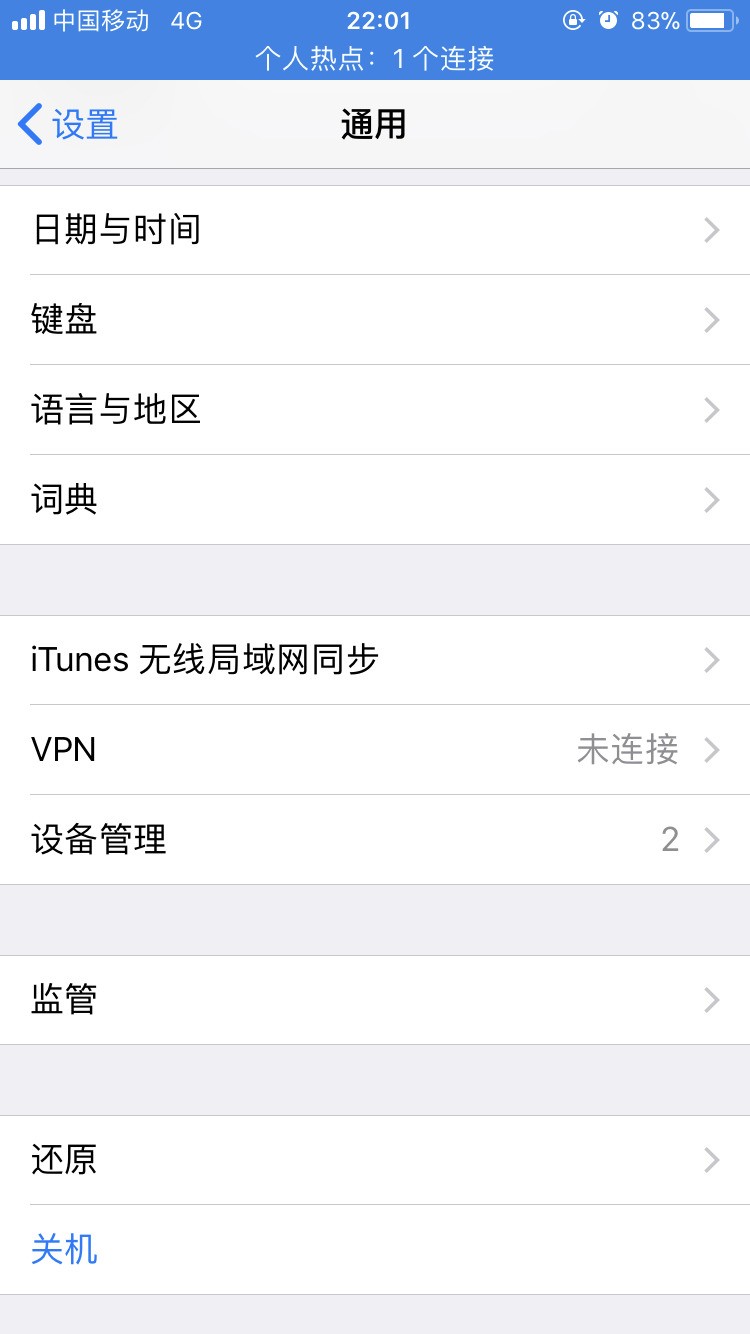750x1334 pixels.
Task: Open 键盘 settings
Action: pos(375,320)
